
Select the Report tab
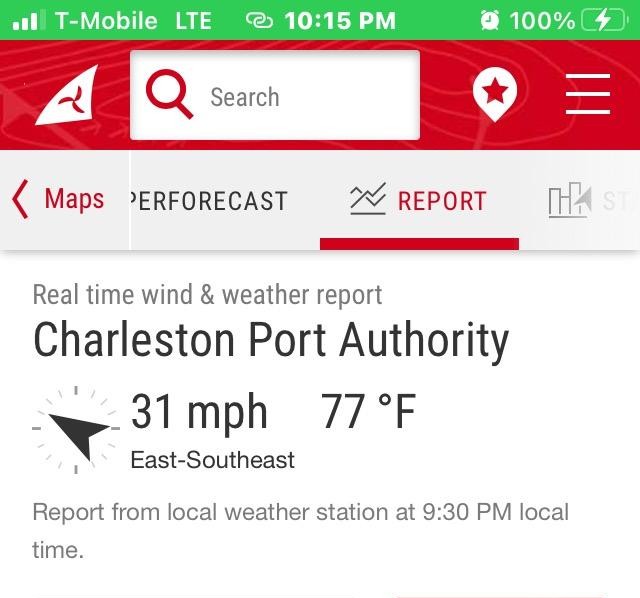click(419, 201)
